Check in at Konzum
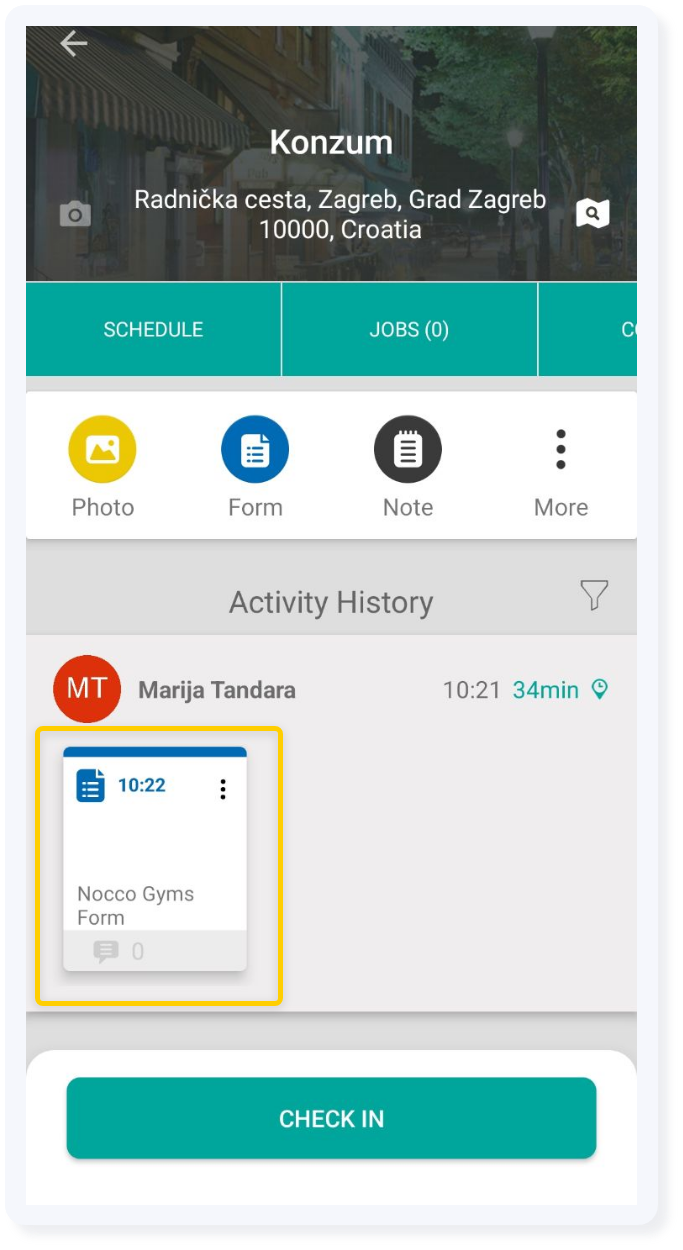Image resolution: width=683 pixels, height=1250 pixels. pos(331,1118)
